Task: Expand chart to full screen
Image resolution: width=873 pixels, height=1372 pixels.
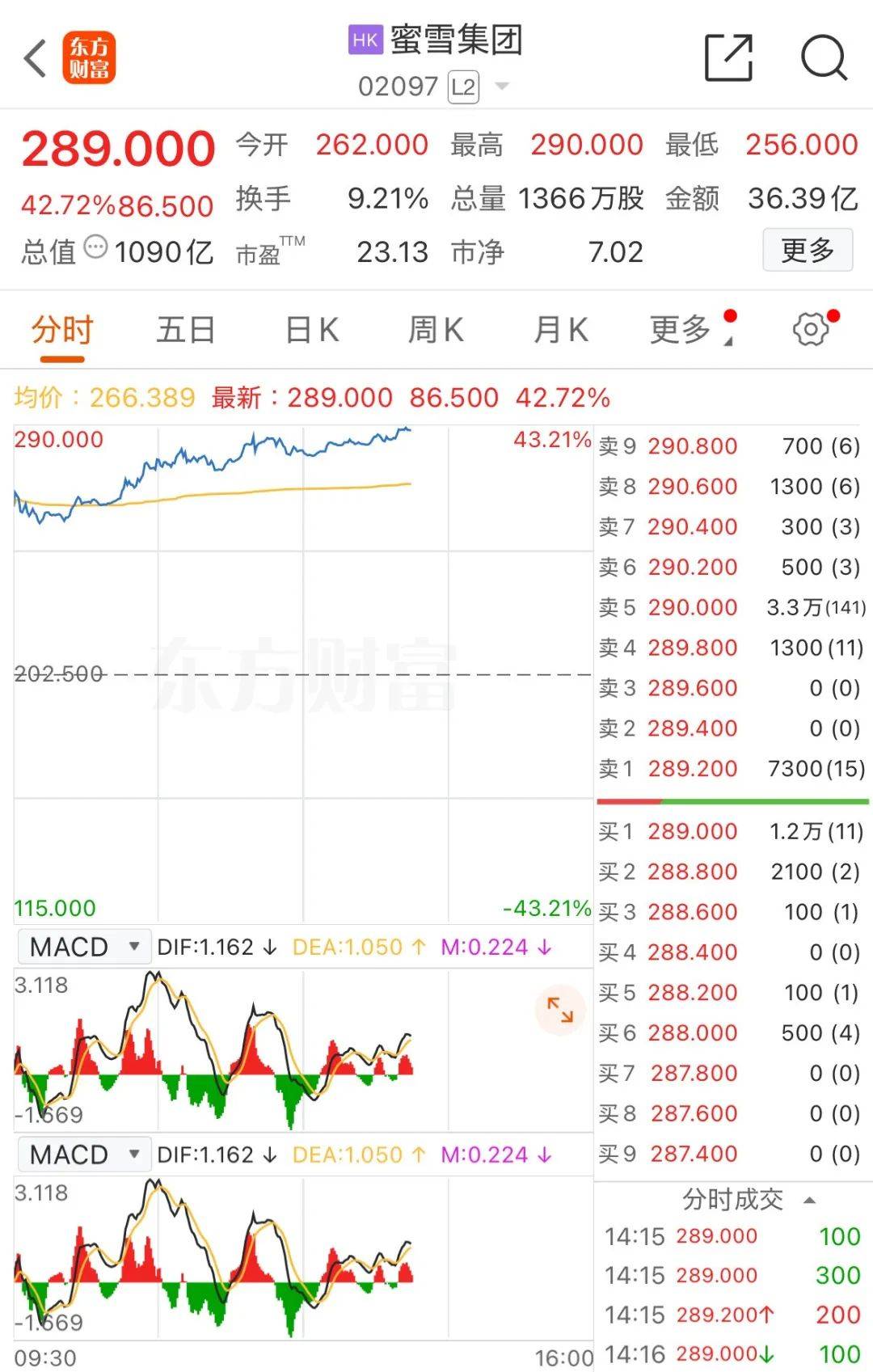Action: point(559,1010)
